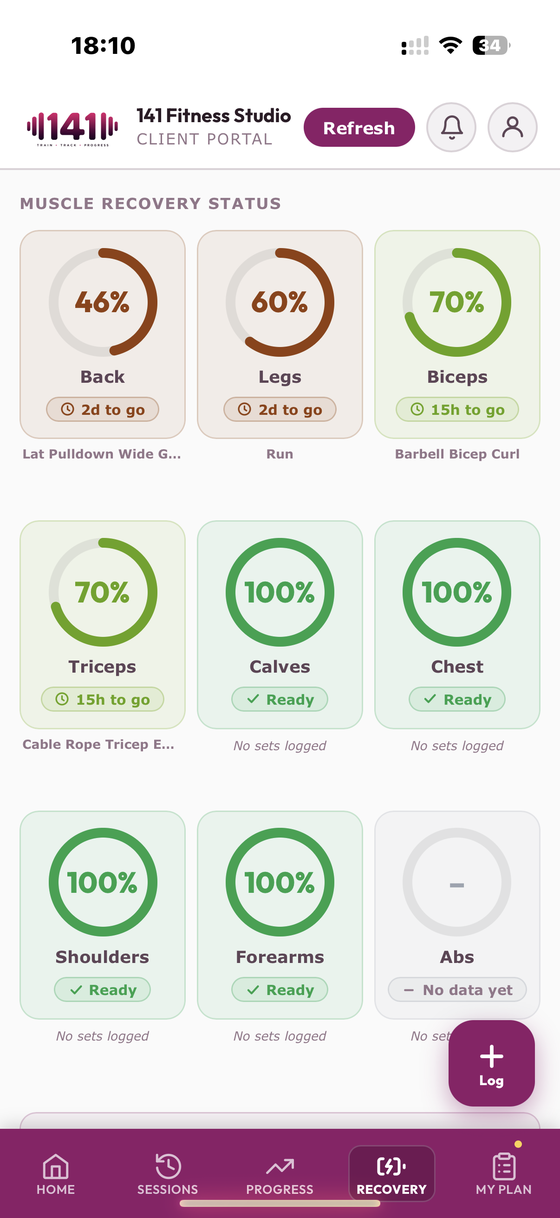View the Biceps recovery card

pos(457,335)
